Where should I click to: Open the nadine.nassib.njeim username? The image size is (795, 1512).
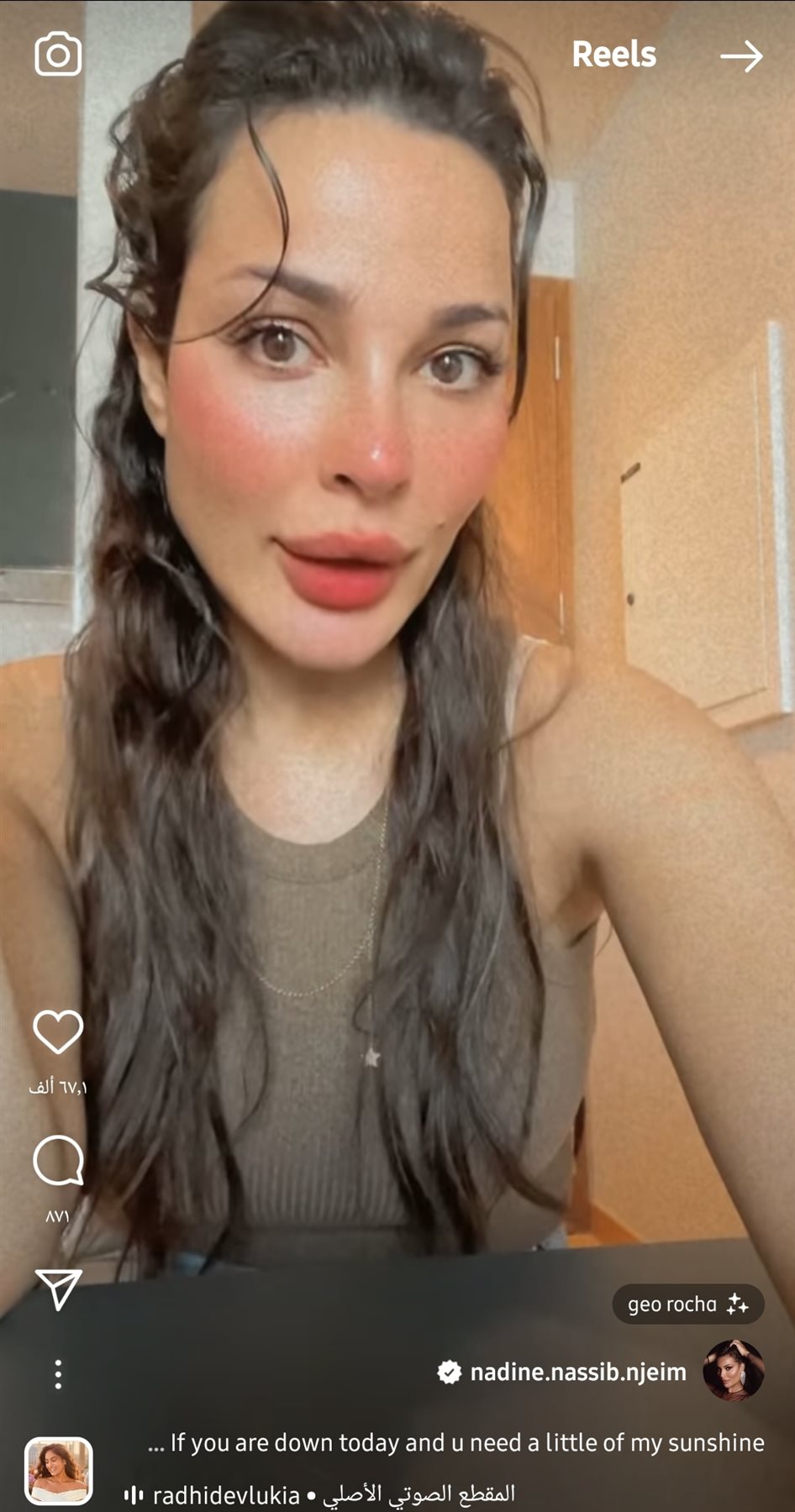[577, 1373]
